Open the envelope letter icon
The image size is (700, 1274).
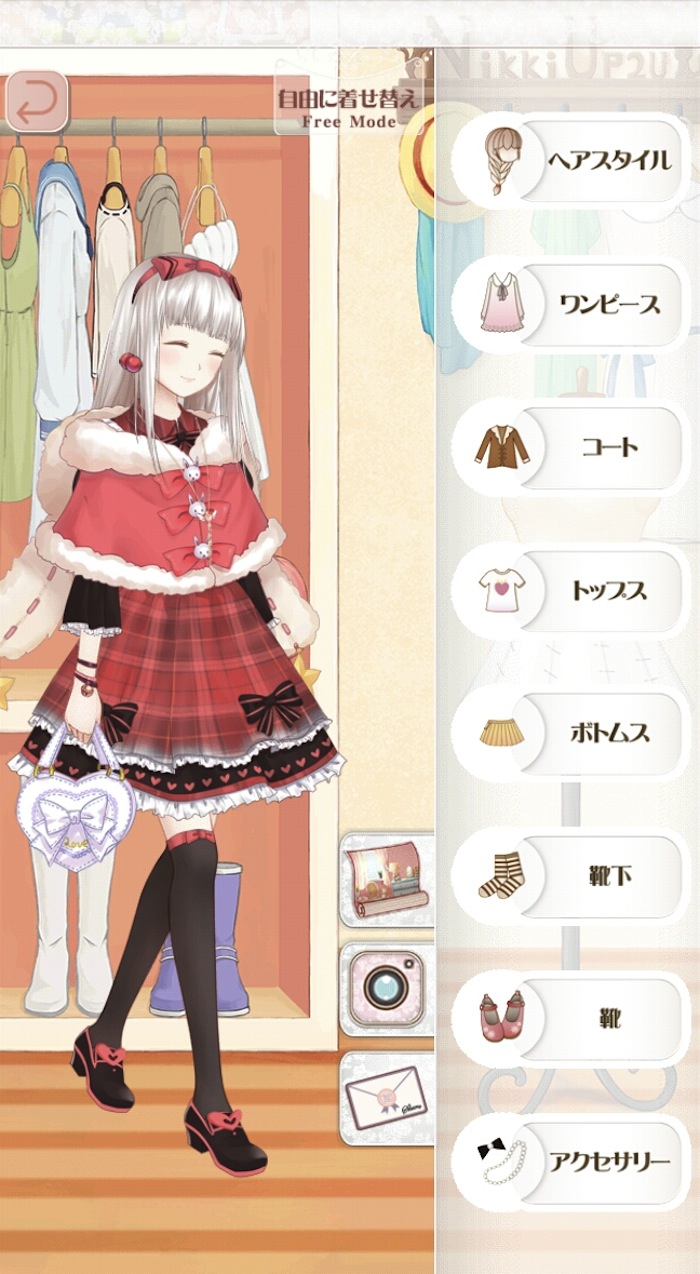pos(386,1098)
